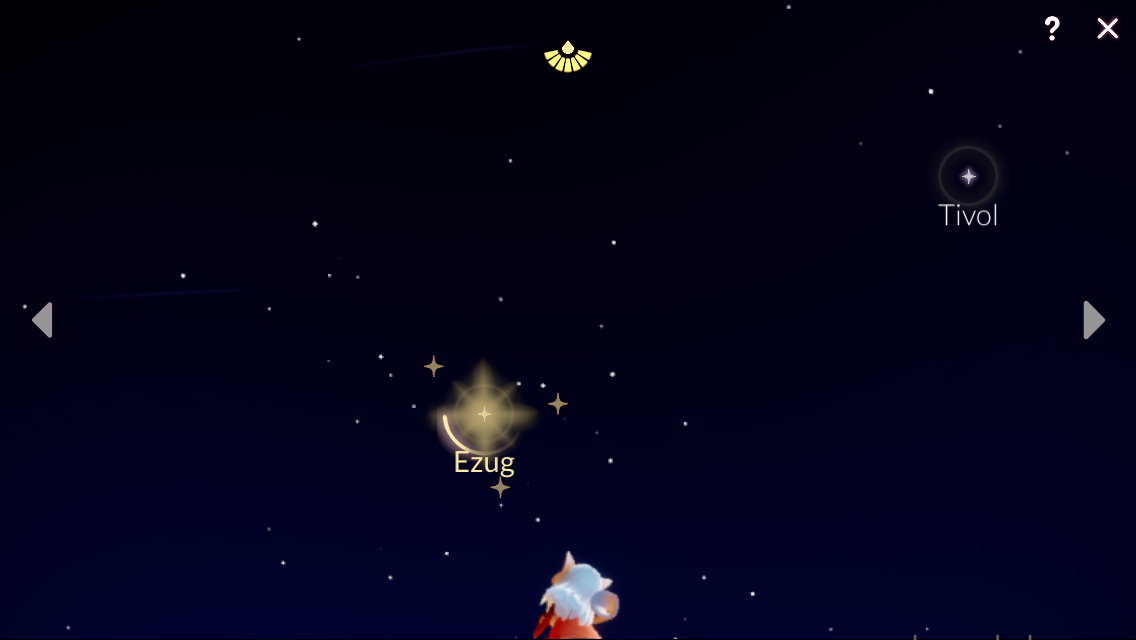The width and height of the screenshot is (1136, 640).
Task: Open the help question mark
Action: point(1051,28)
